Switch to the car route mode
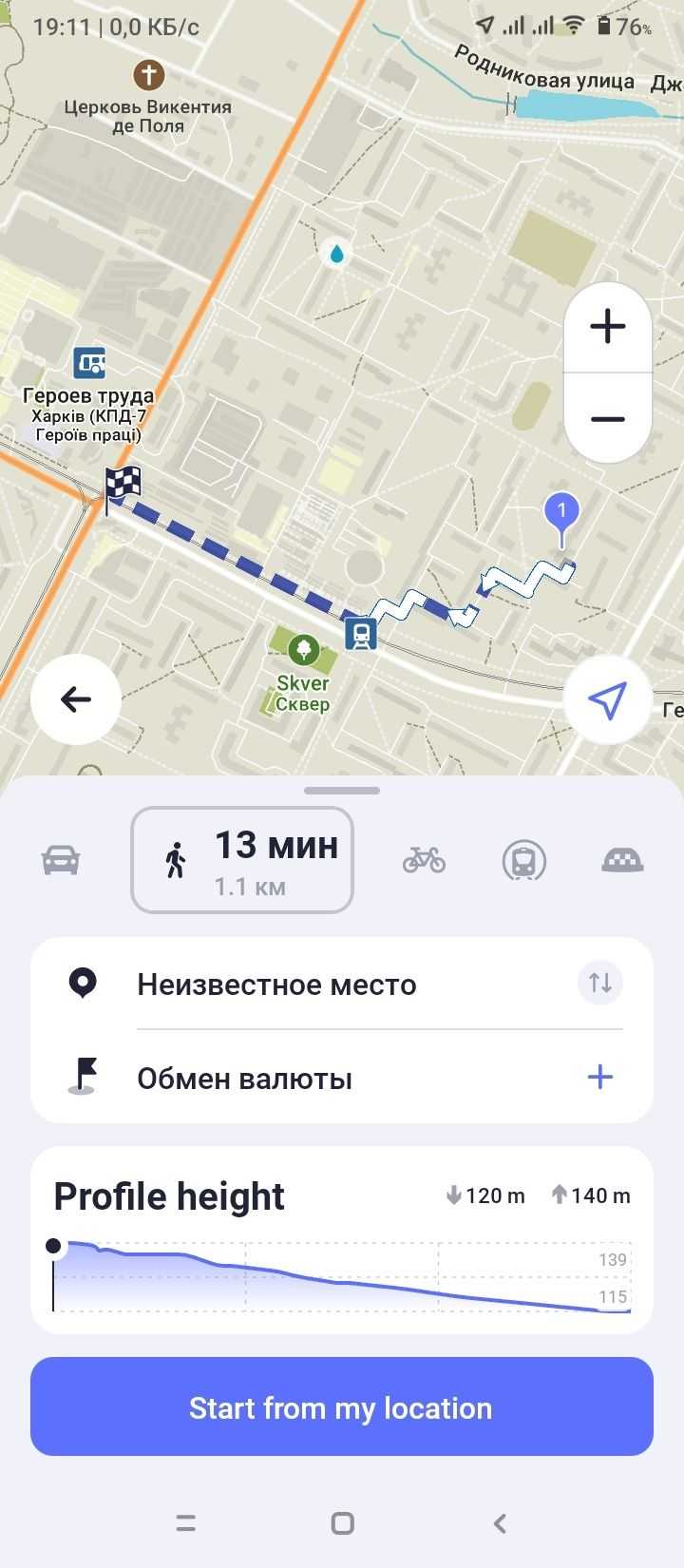 point(61,861)
